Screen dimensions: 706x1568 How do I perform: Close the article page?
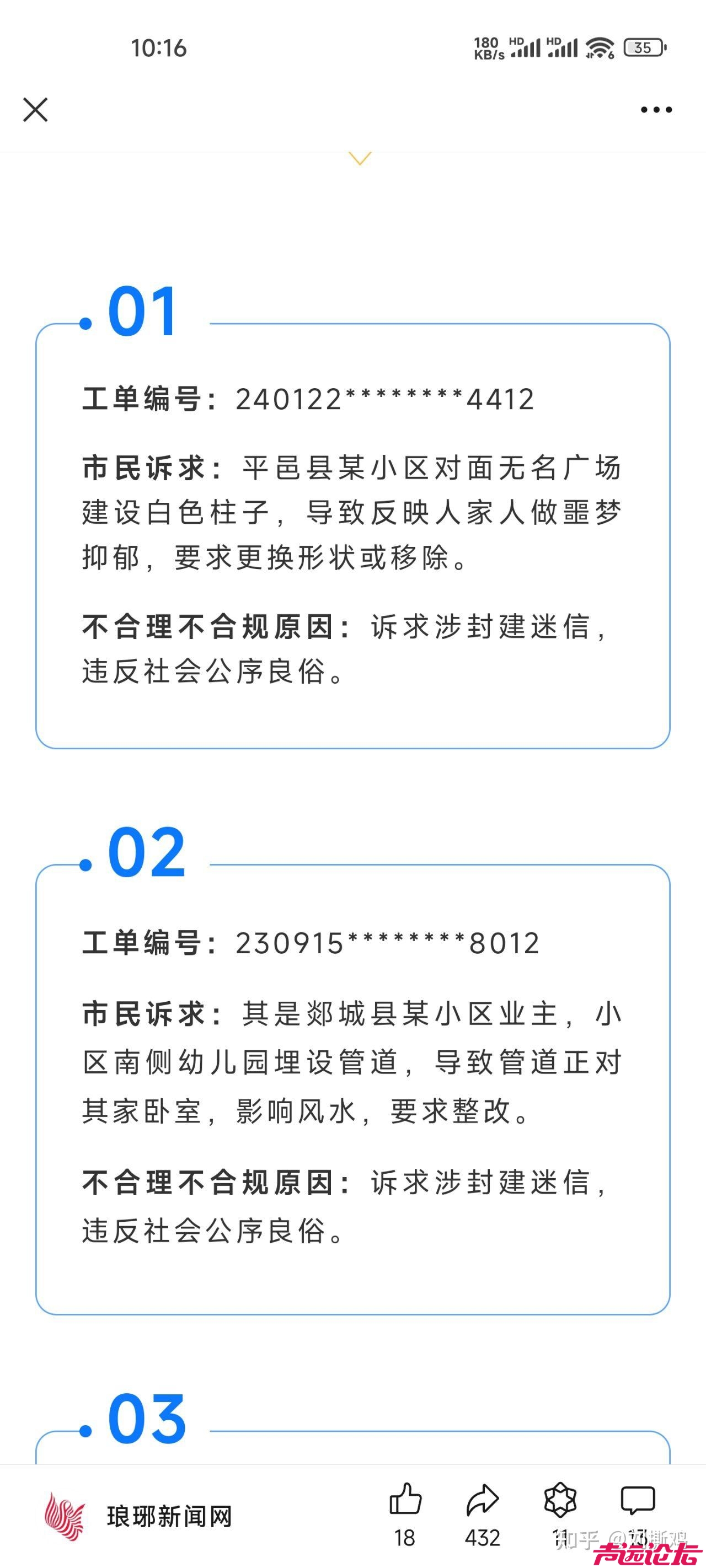[35, 110]
